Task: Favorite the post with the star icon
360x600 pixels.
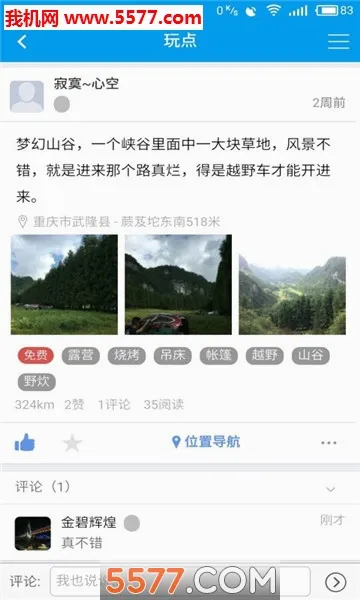Action: [72, 443]
